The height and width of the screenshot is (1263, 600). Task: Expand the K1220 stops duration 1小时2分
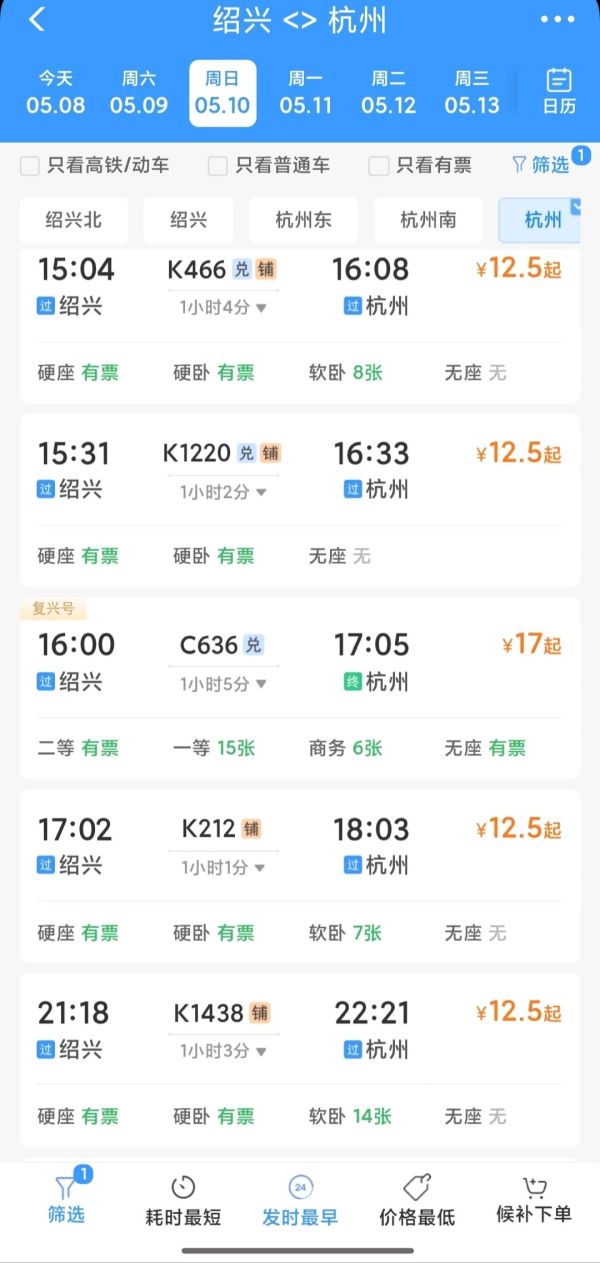click(223, 491)
